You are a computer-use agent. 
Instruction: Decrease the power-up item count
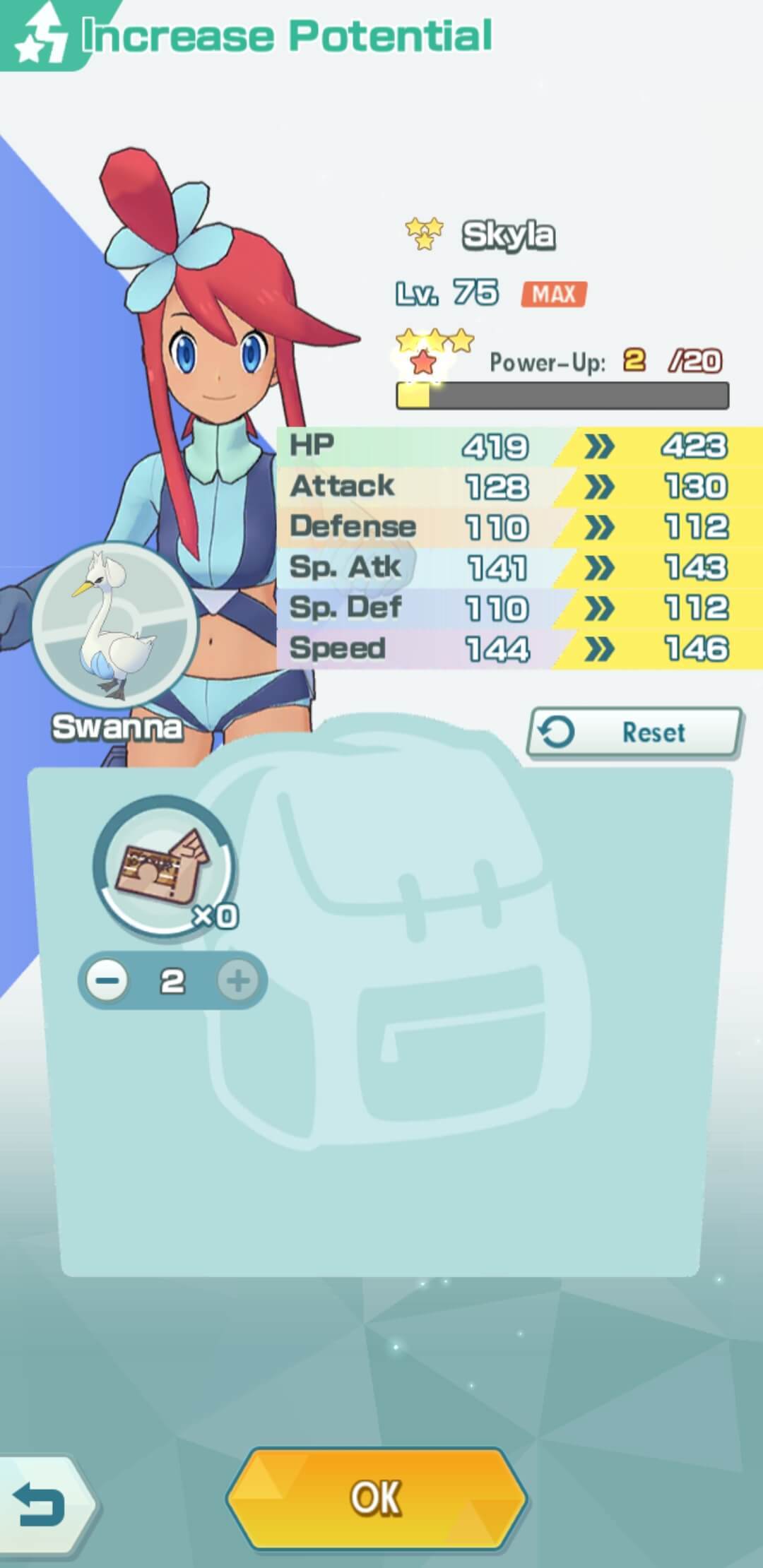point(107,980)
